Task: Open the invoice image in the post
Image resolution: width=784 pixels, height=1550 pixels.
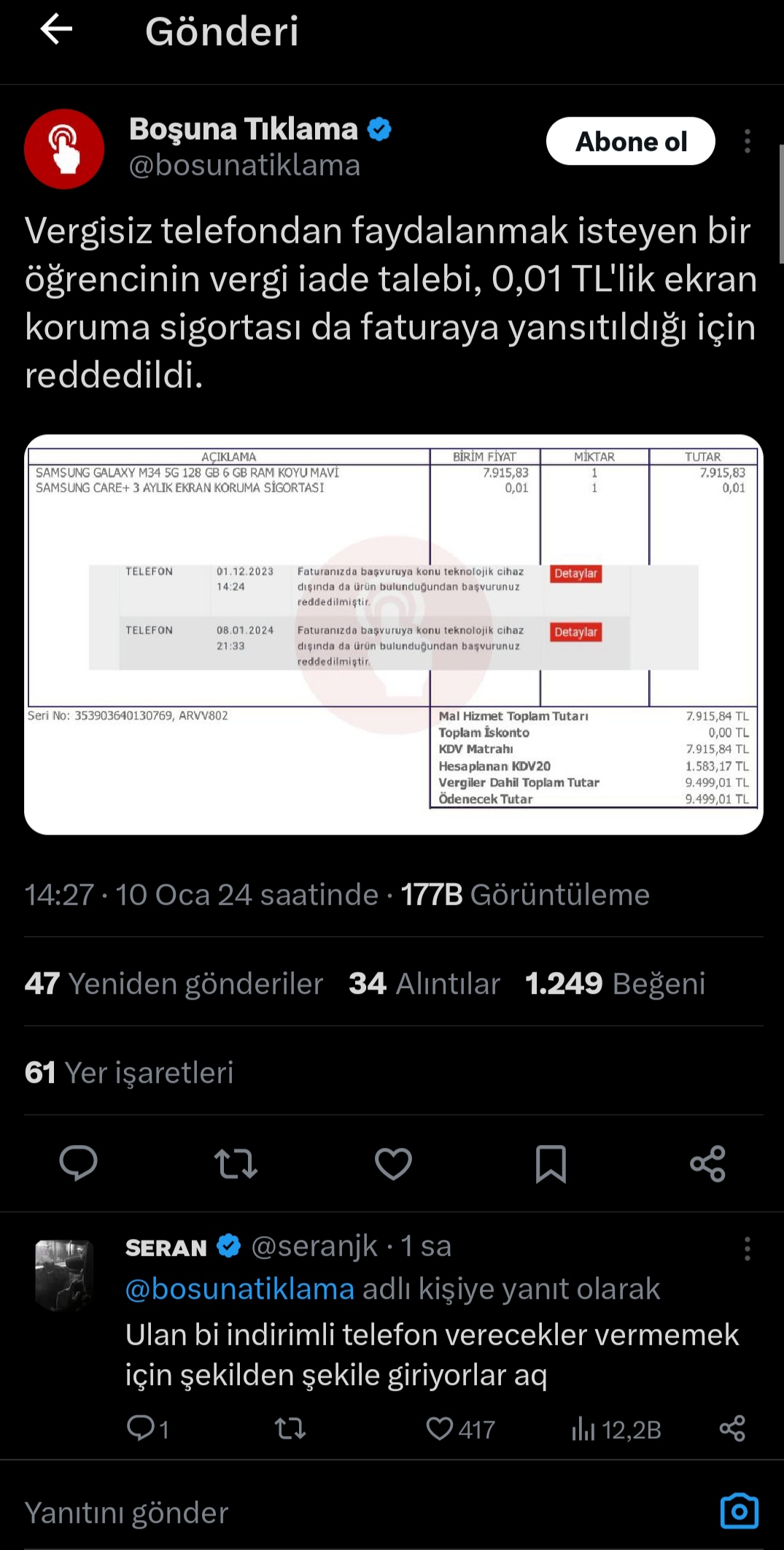Action: [393, 634]
